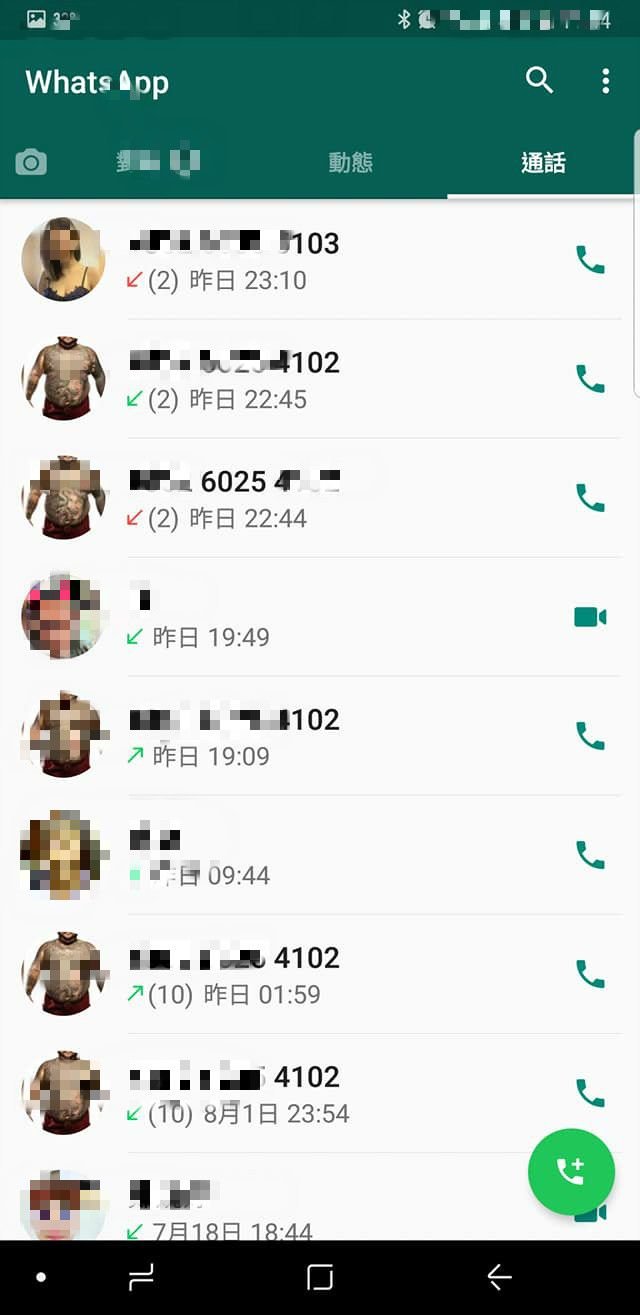Select the 通話 tab

[543, 162]
